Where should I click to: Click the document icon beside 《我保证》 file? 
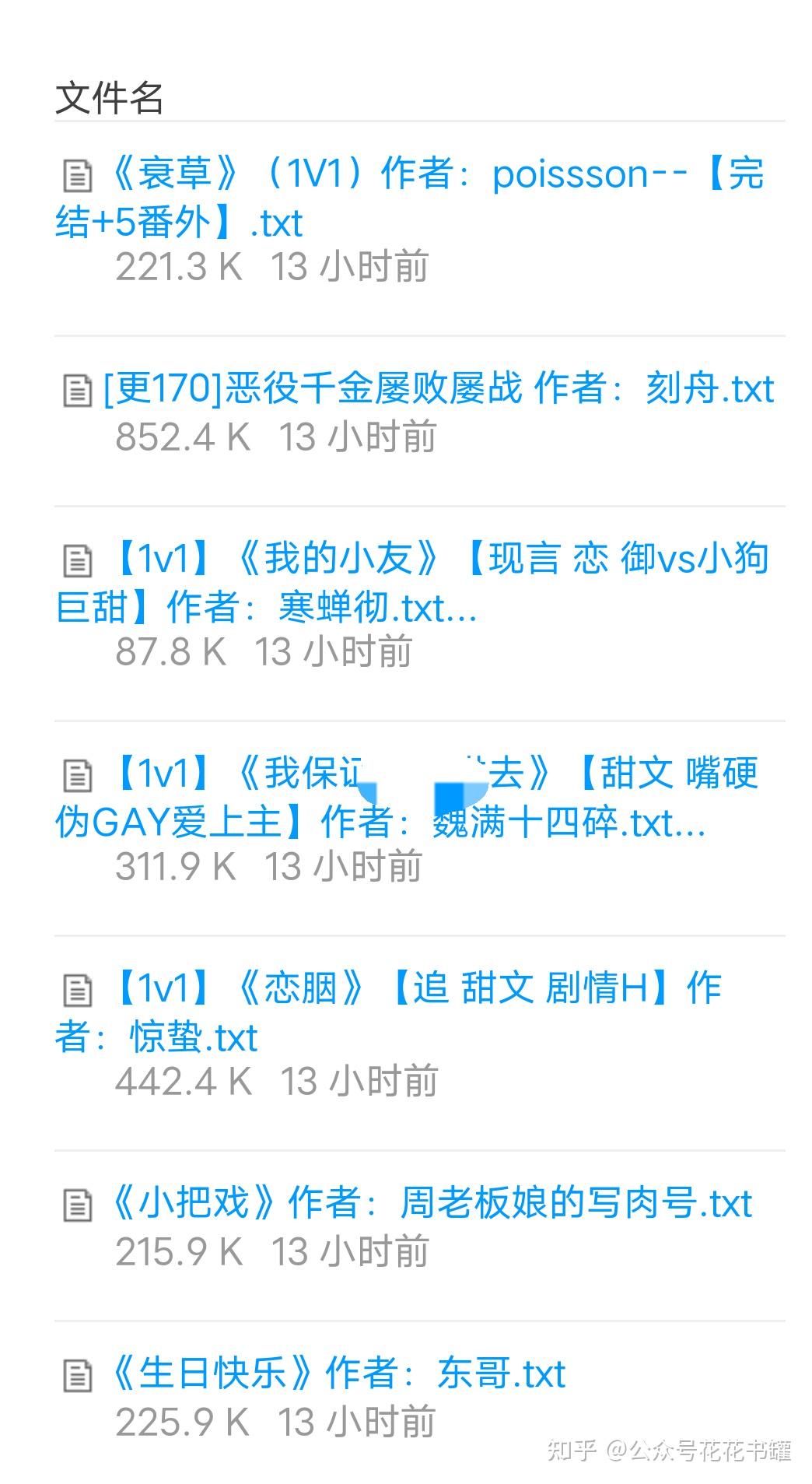pos(76,775)
